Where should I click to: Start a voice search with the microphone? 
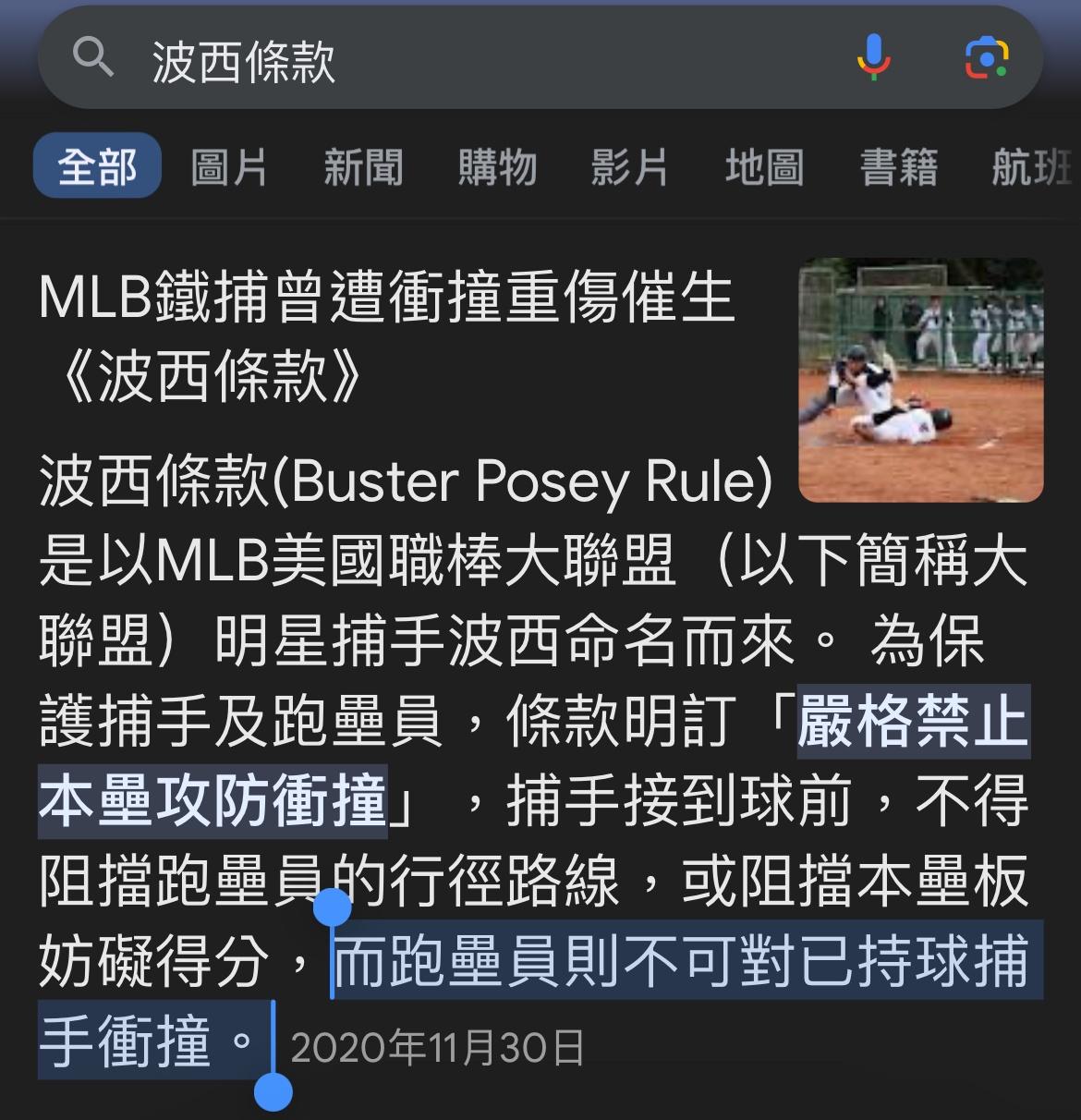(x=873, y=58)
